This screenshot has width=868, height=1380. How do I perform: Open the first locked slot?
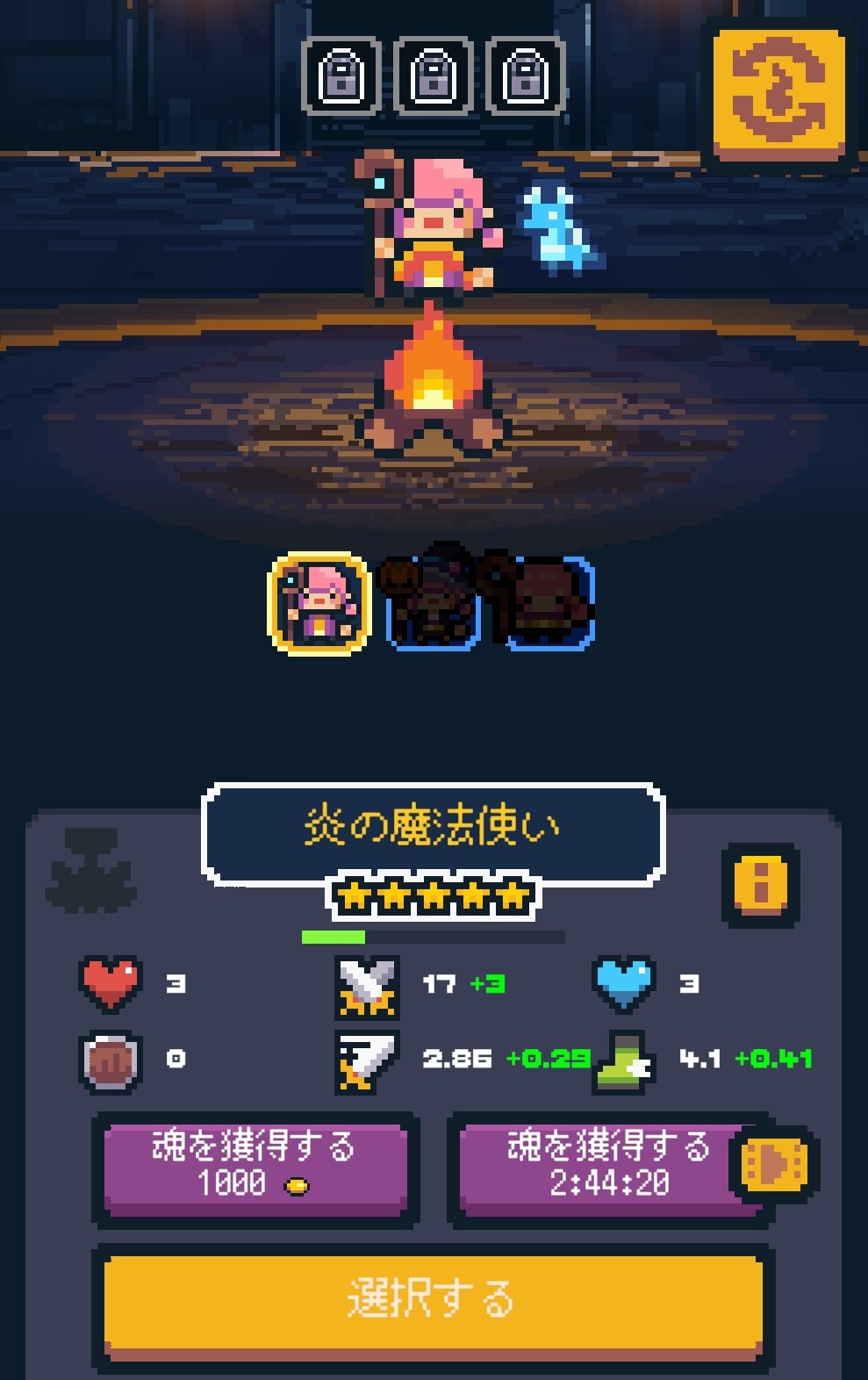(x=341, y=77)
